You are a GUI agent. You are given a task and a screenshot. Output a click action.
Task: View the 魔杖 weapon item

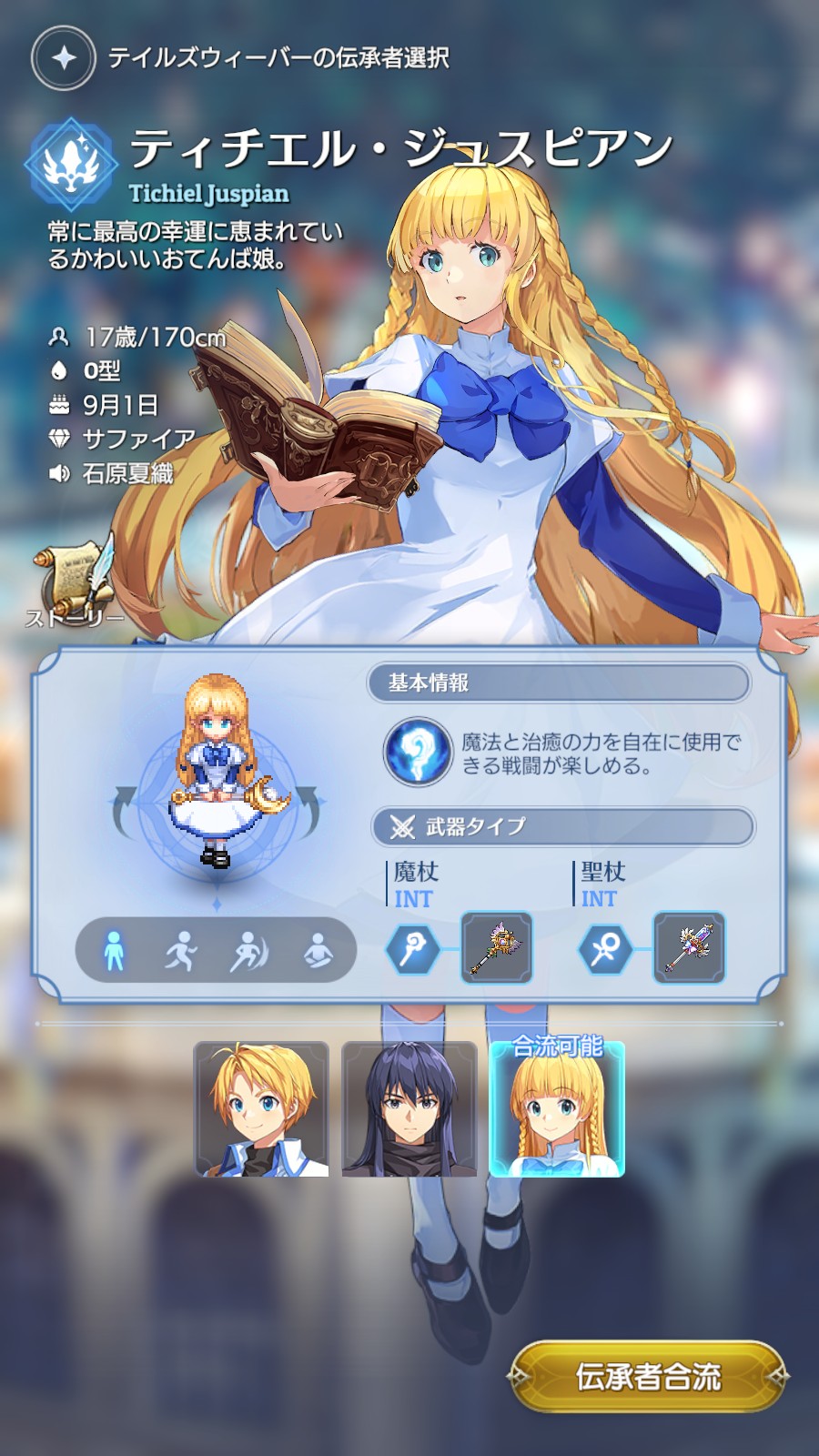pyautogui.click(x=497, y=948)
